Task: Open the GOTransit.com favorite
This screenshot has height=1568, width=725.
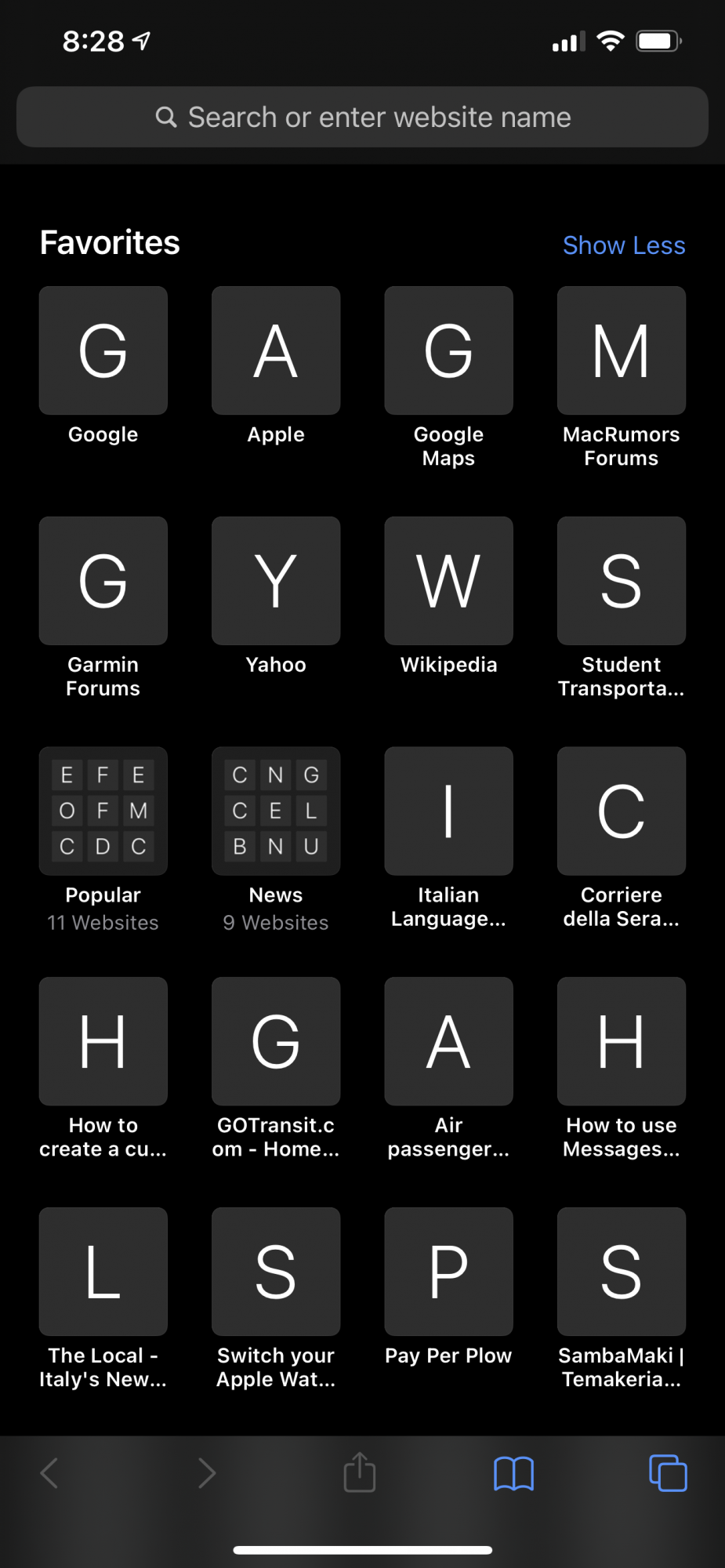Action: [x=276, y=1042]
